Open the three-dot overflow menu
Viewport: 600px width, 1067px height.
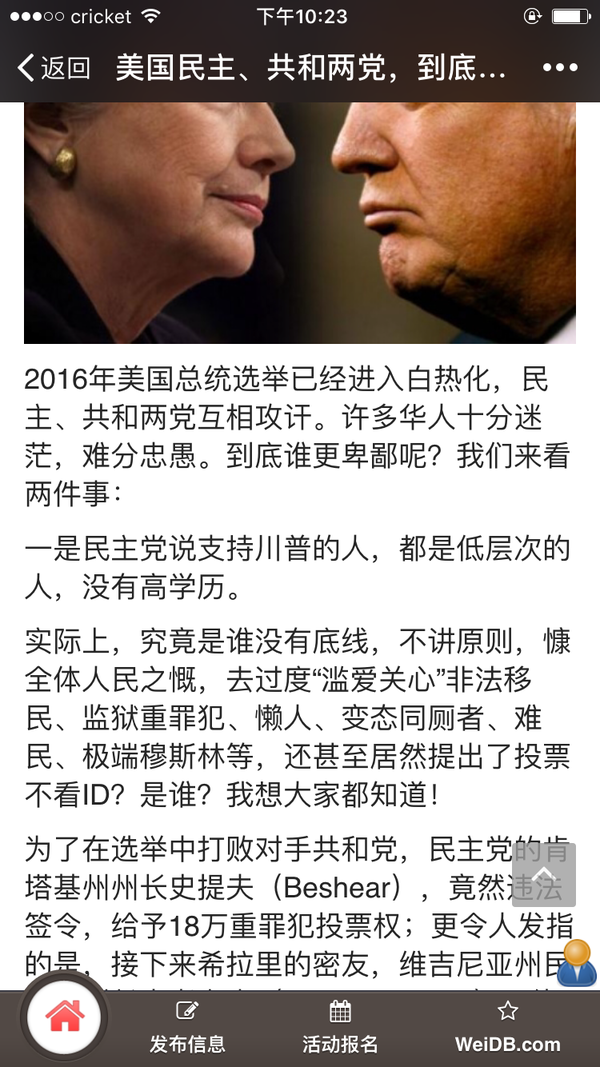click(560, 68)
